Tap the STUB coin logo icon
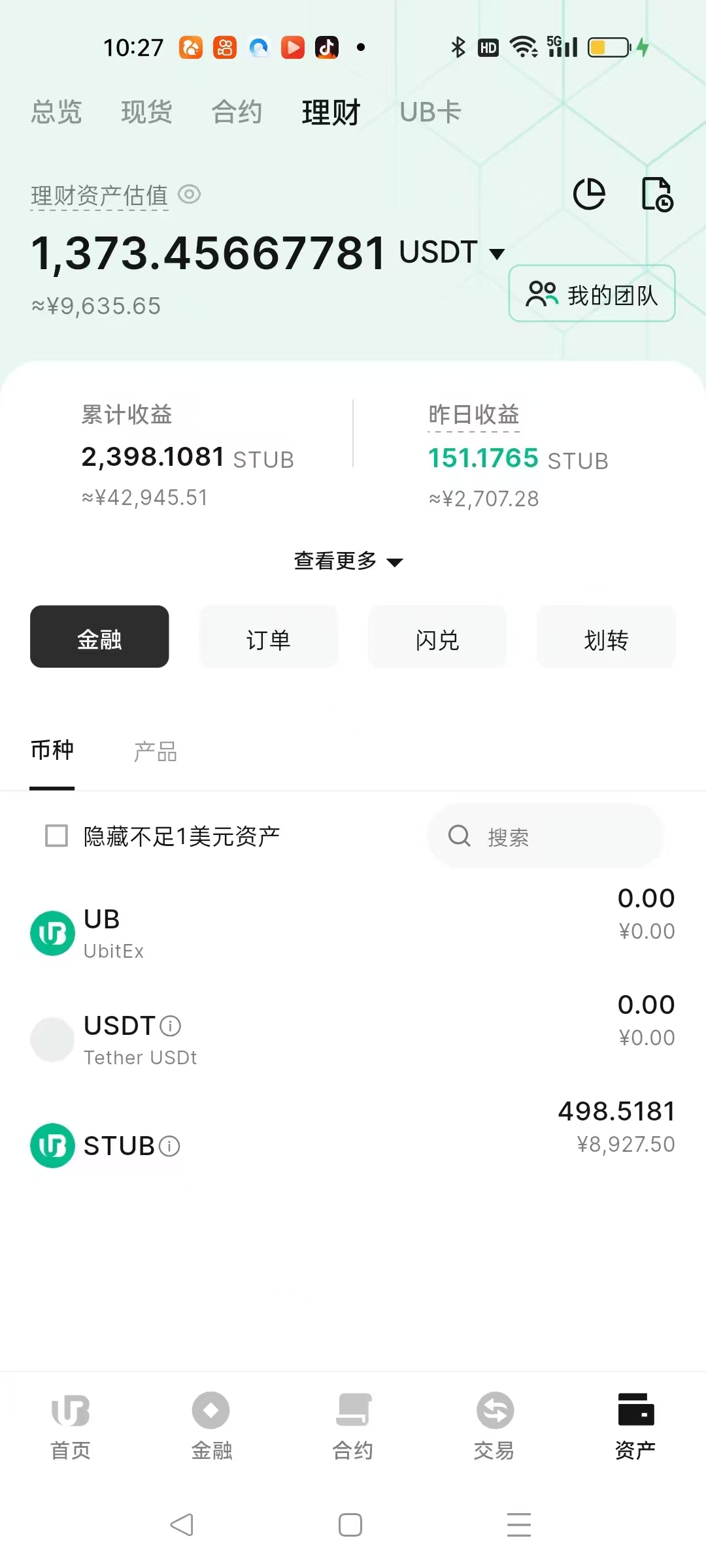This screenshot has height=1568, width=706. pos(52,1145)
